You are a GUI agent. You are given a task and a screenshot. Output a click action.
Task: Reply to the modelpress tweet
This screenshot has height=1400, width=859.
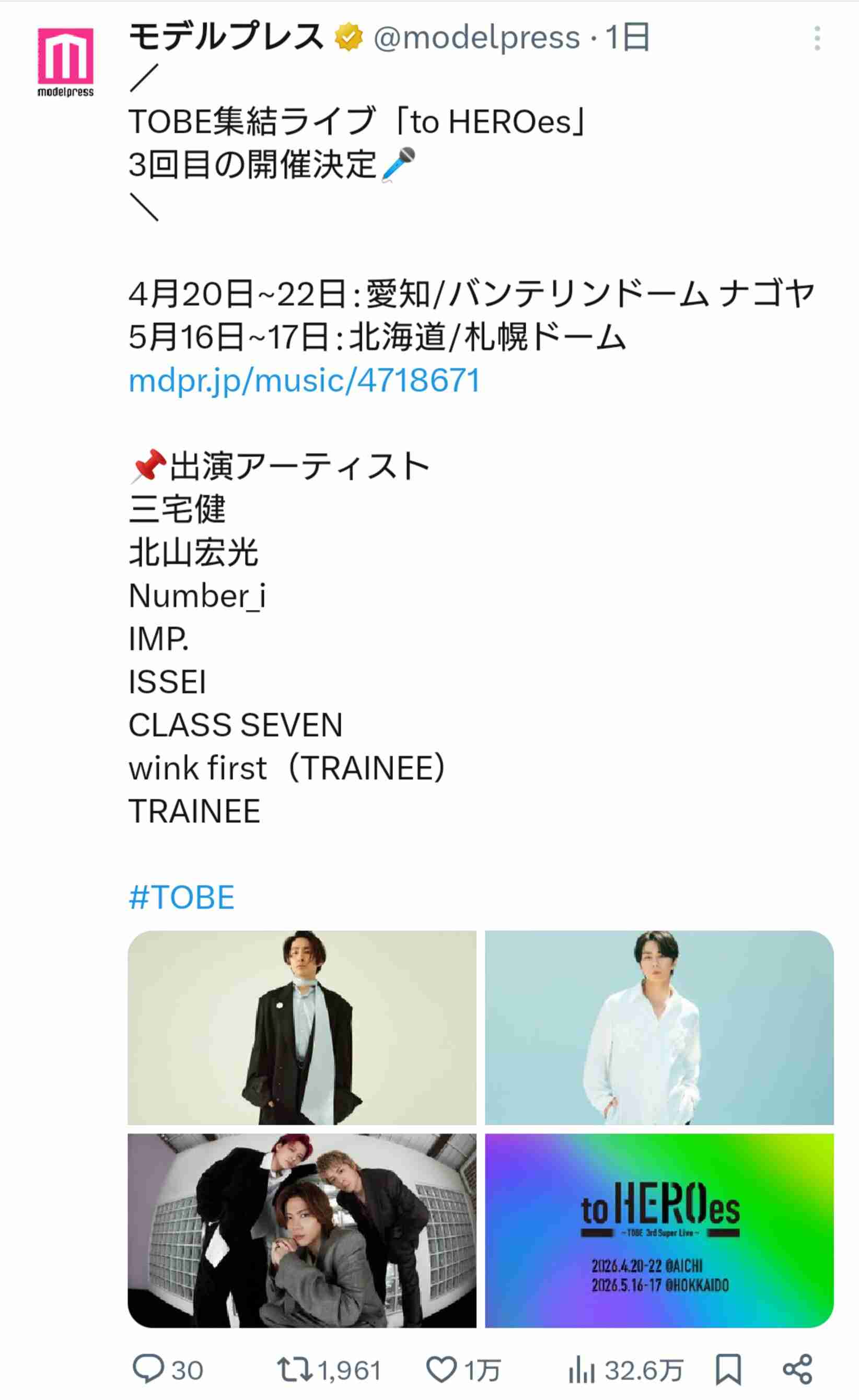pyautogui.click(x=149, y=1369)
